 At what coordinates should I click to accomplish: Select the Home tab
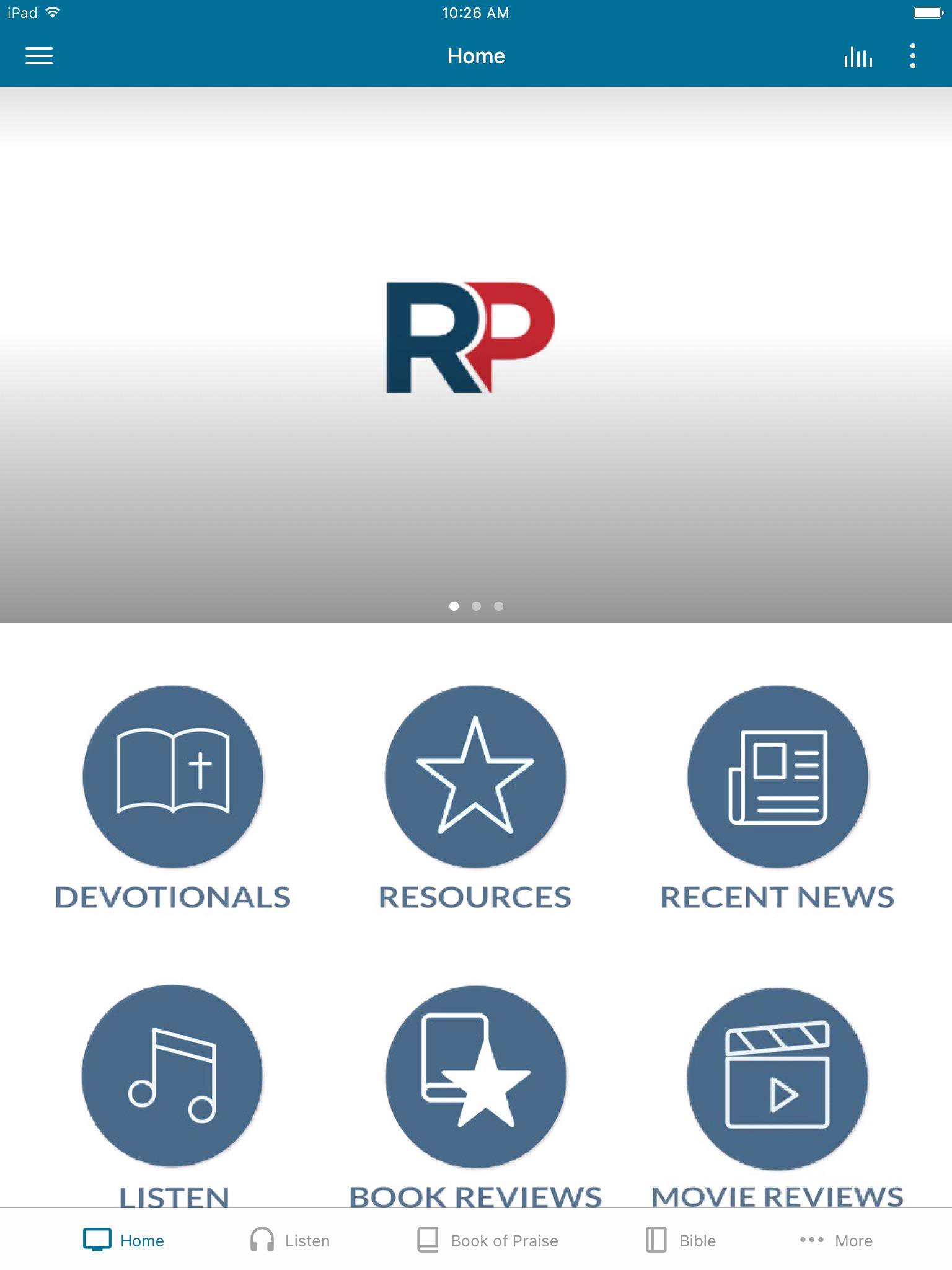coord(124,1240)
